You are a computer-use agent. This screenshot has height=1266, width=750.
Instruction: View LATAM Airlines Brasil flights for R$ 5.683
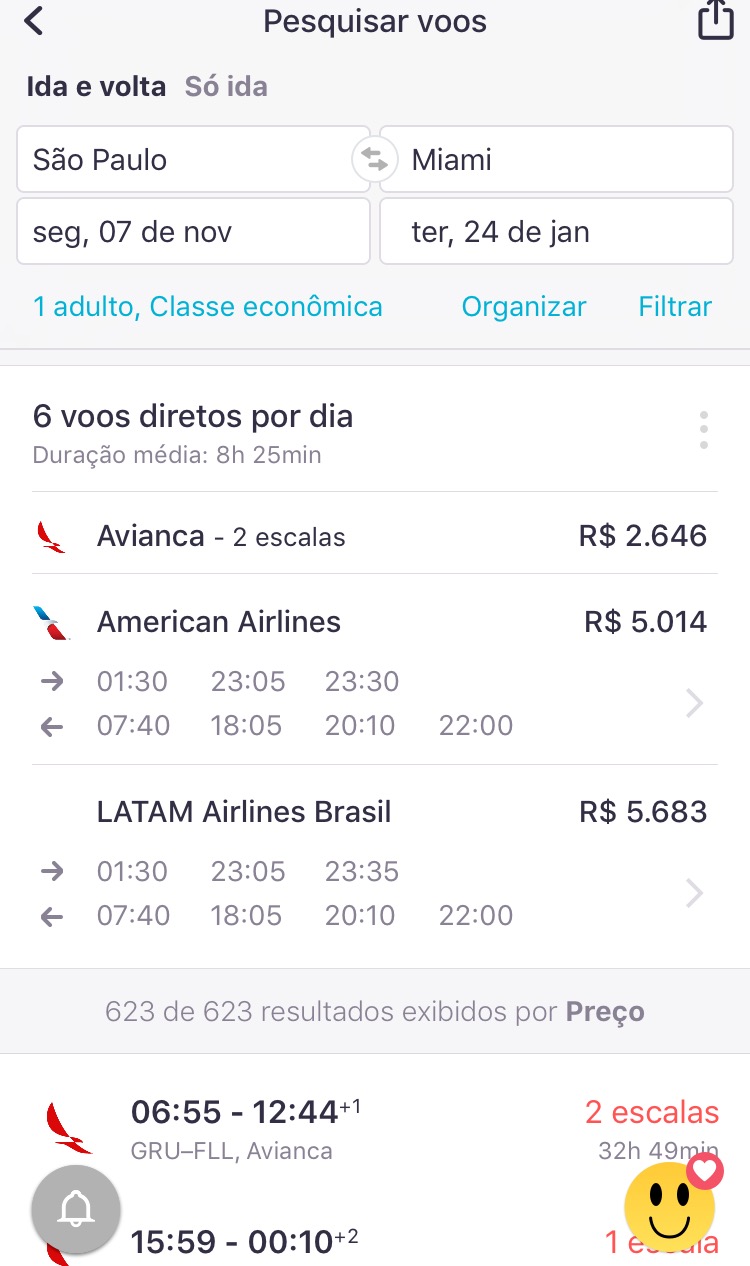pos(375,862)
